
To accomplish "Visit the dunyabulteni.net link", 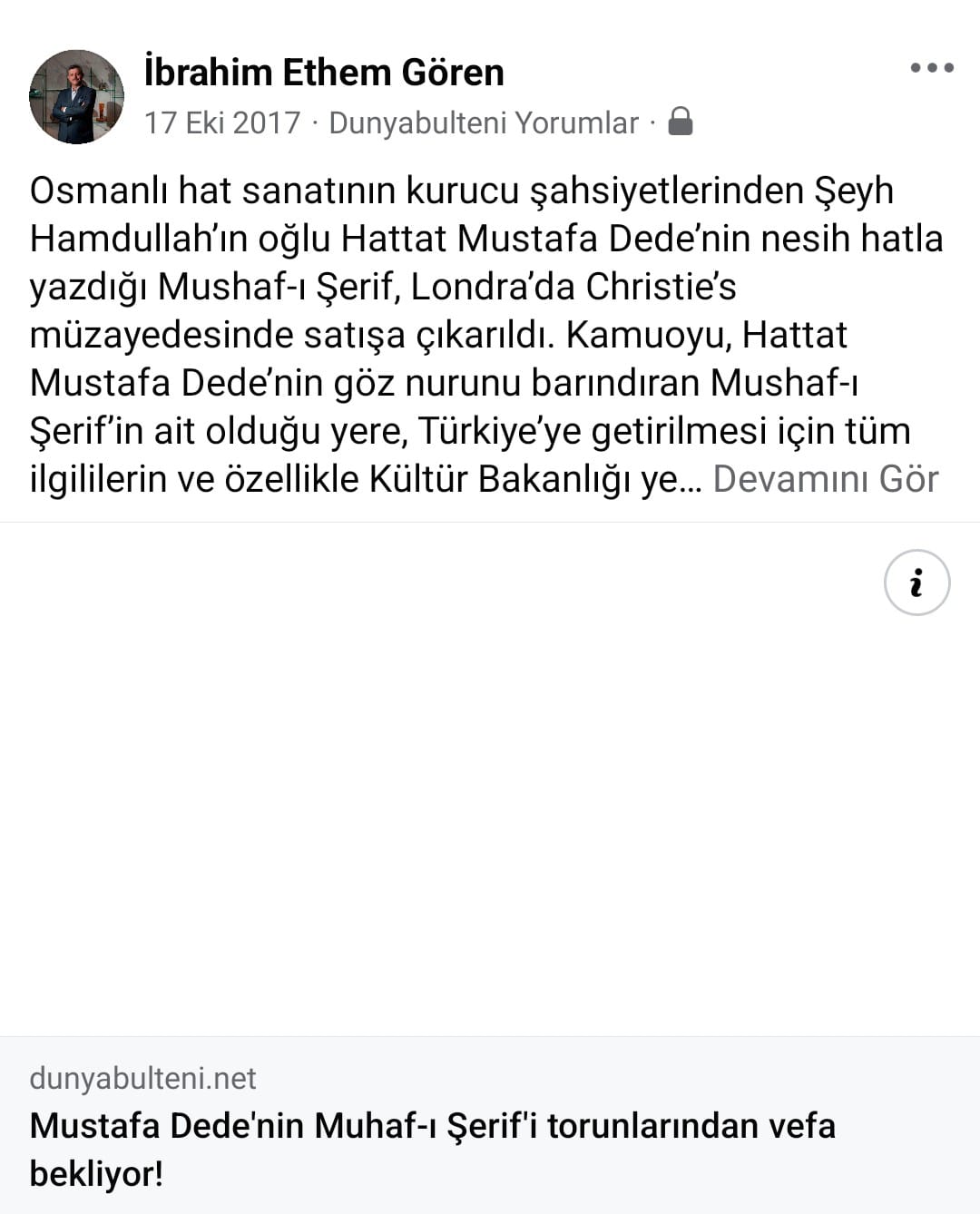I will [142, 1079].
